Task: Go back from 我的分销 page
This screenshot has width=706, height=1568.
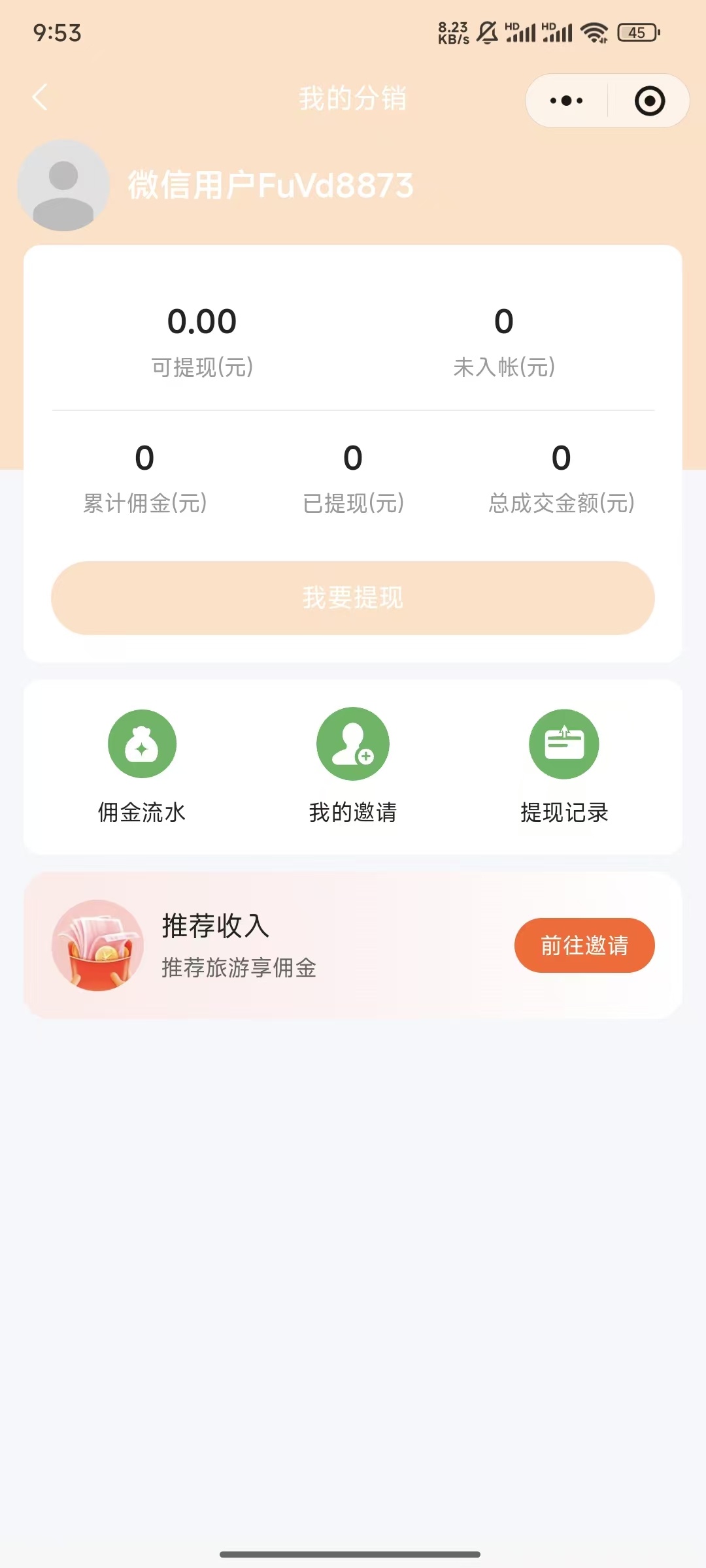Action: click(x=40, y=98)
